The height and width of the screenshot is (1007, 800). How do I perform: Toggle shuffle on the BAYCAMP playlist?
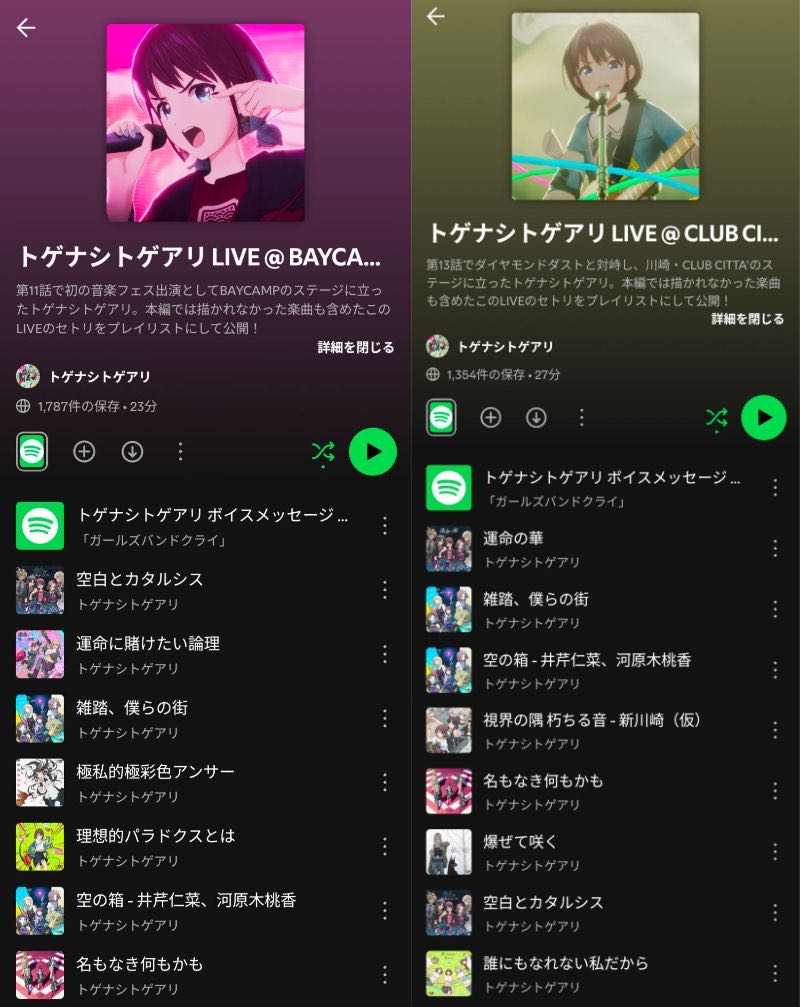[x=322, y=452]
